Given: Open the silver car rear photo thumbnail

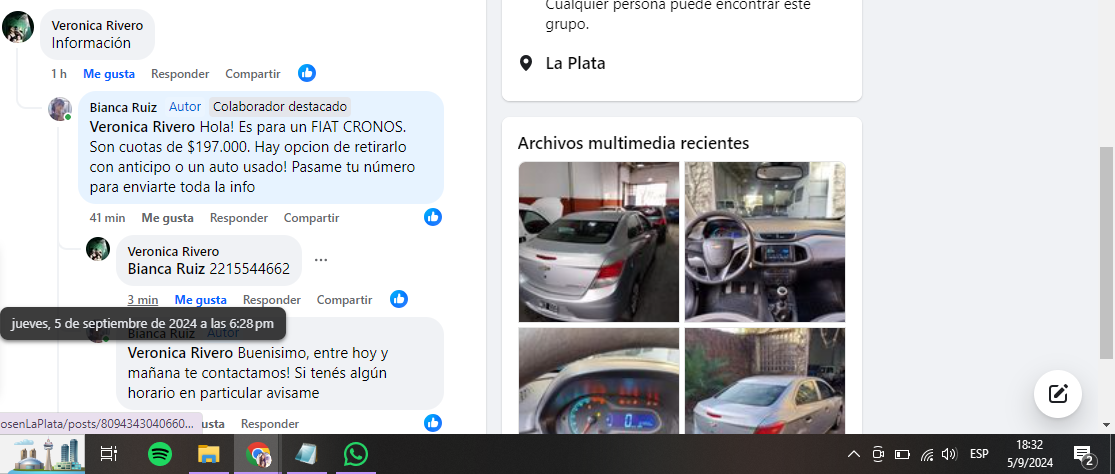Looking at the screenshot, I should coord(598,241).
